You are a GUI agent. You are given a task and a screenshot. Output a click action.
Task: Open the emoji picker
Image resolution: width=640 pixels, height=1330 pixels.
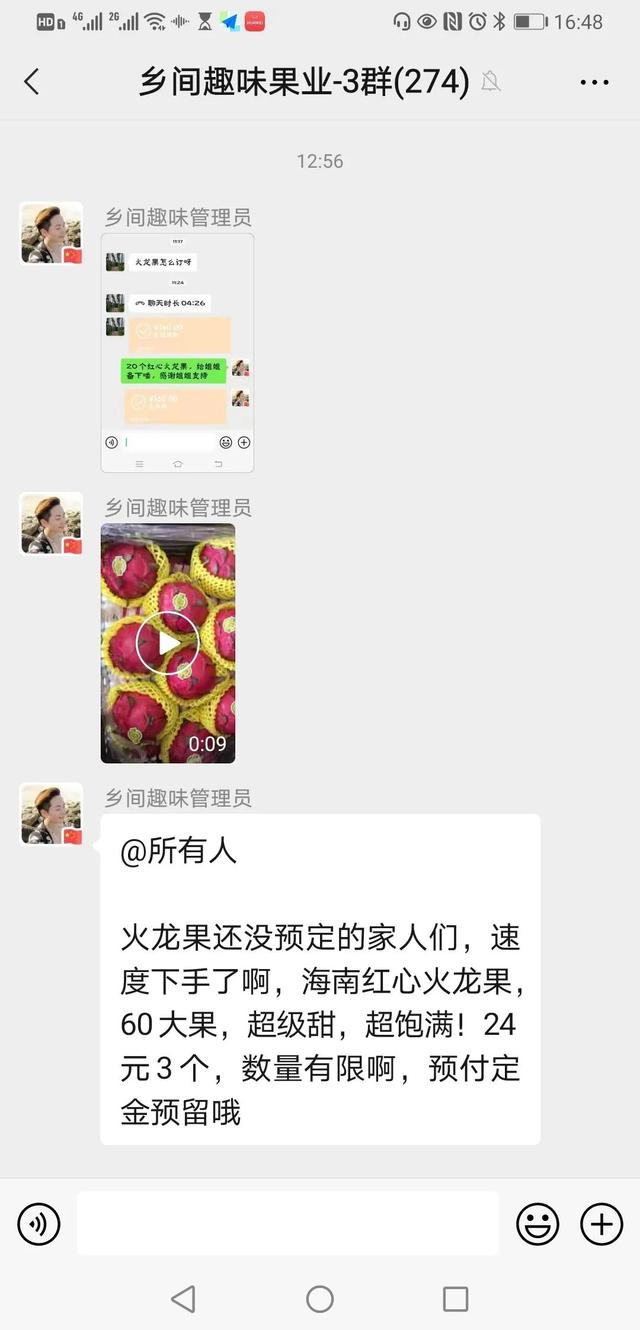tap(537, 1224)
